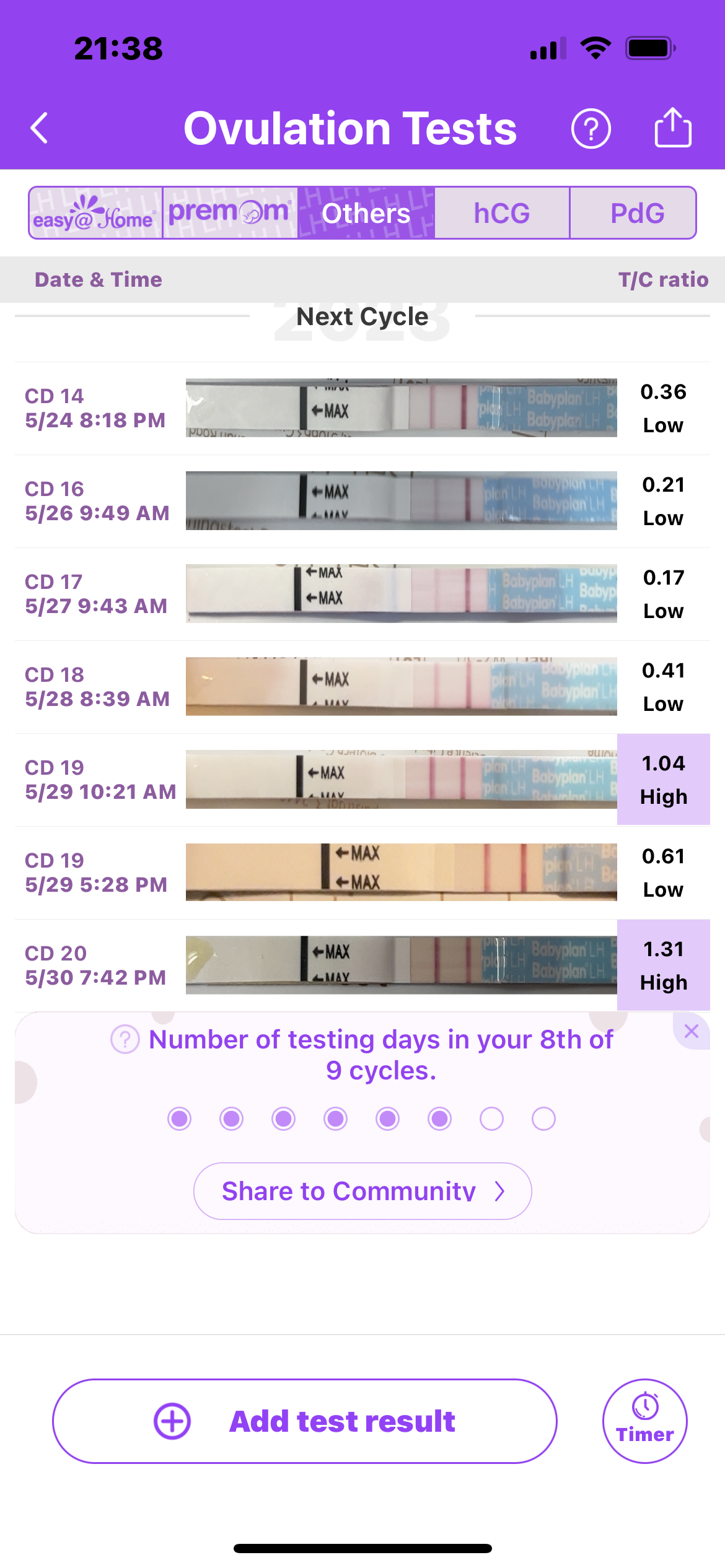725x1568 pixels.
Task: View the CD 20 5/30 7:42 PM result
Action: click(x=362, y=965)
